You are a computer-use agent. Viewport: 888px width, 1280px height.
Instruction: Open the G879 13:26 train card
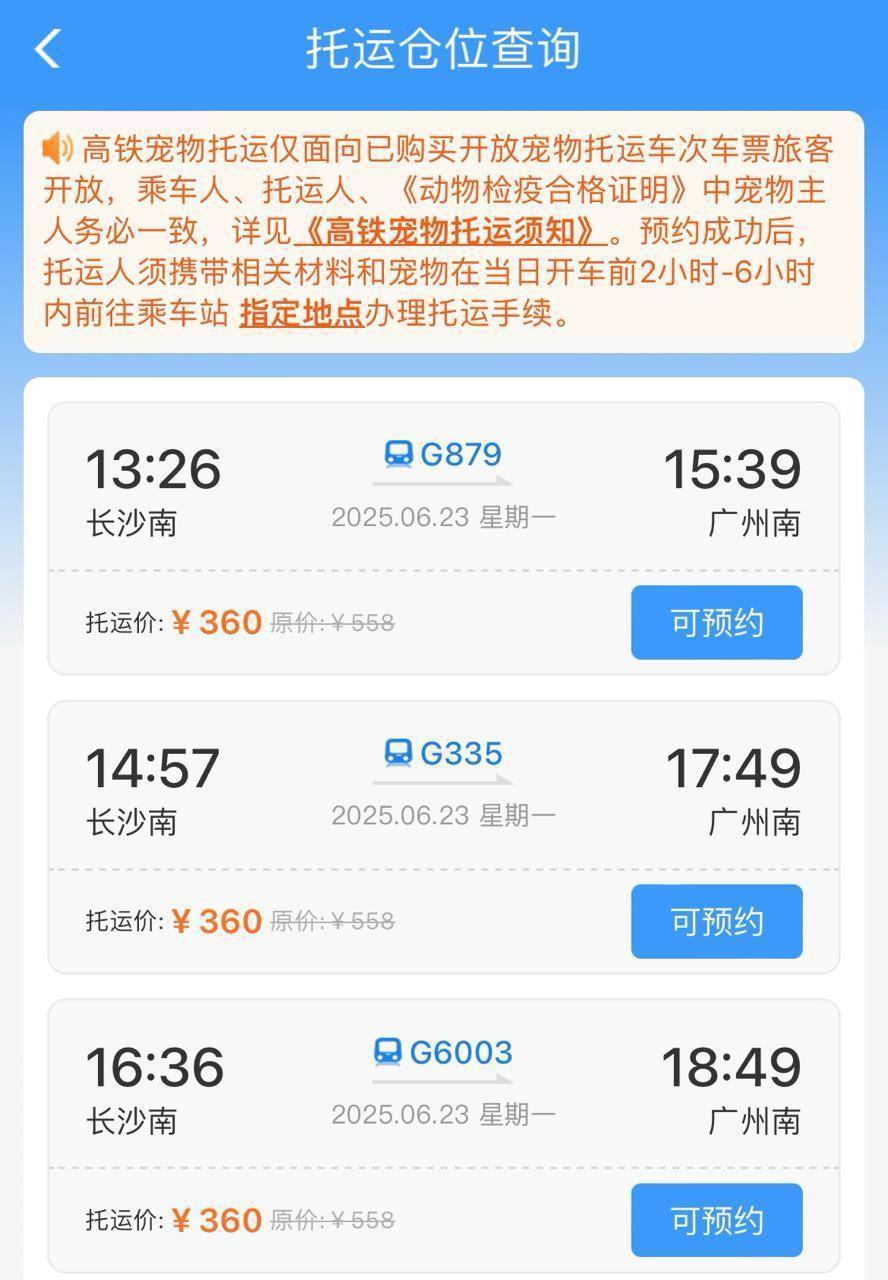443,490
